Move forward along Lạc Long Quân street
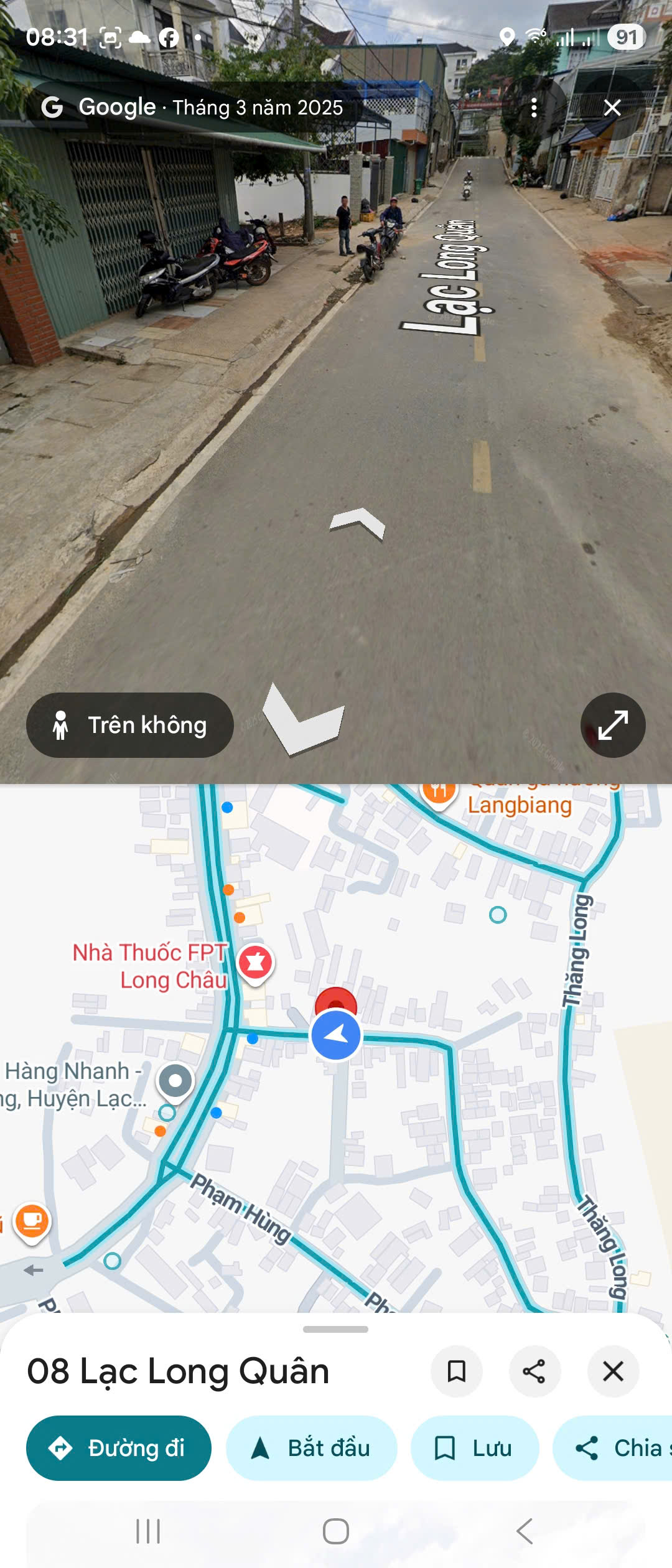The height and width of the screenshot is (1568, 672). click(358, 523)
